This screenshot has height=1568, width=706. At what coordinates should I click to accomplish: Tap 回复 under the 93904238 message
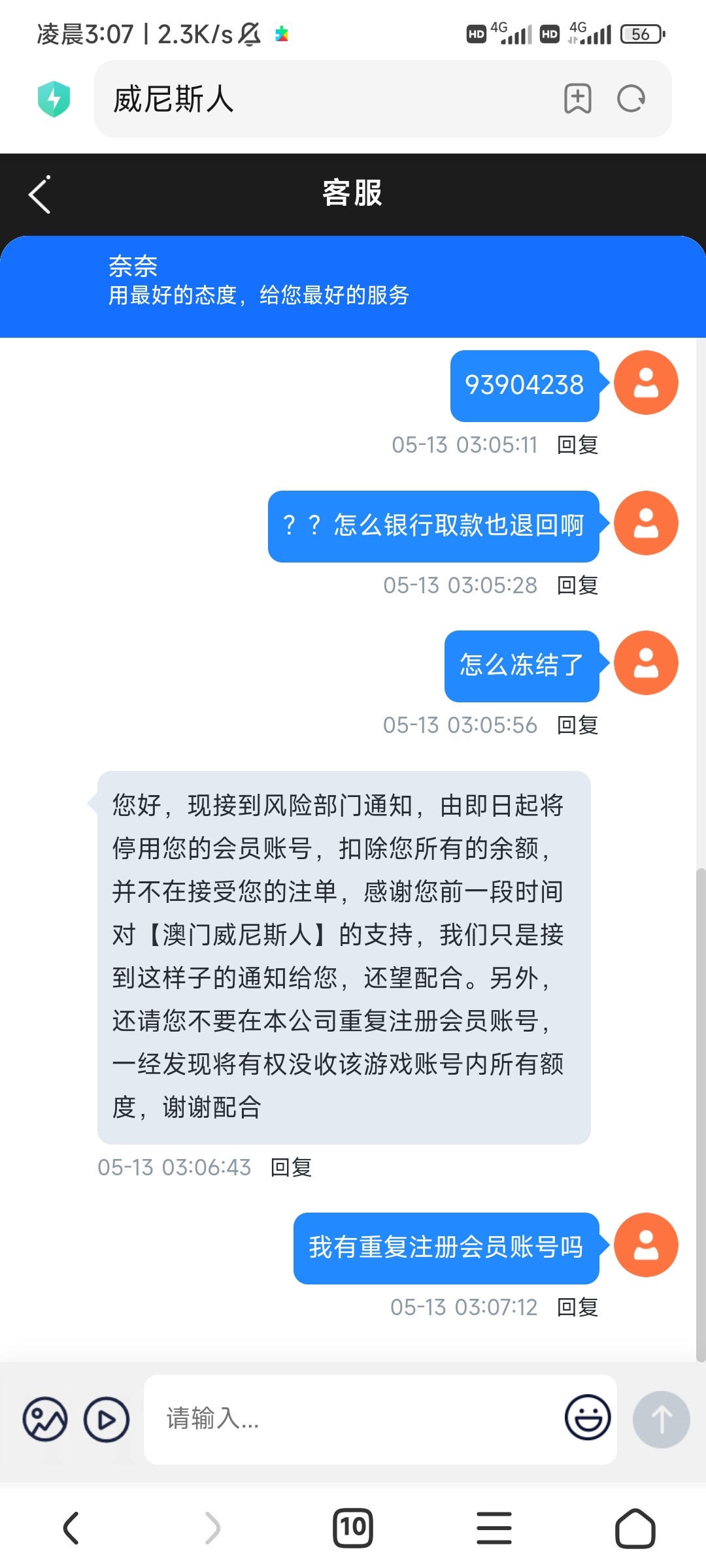click(x=577, y=445)
